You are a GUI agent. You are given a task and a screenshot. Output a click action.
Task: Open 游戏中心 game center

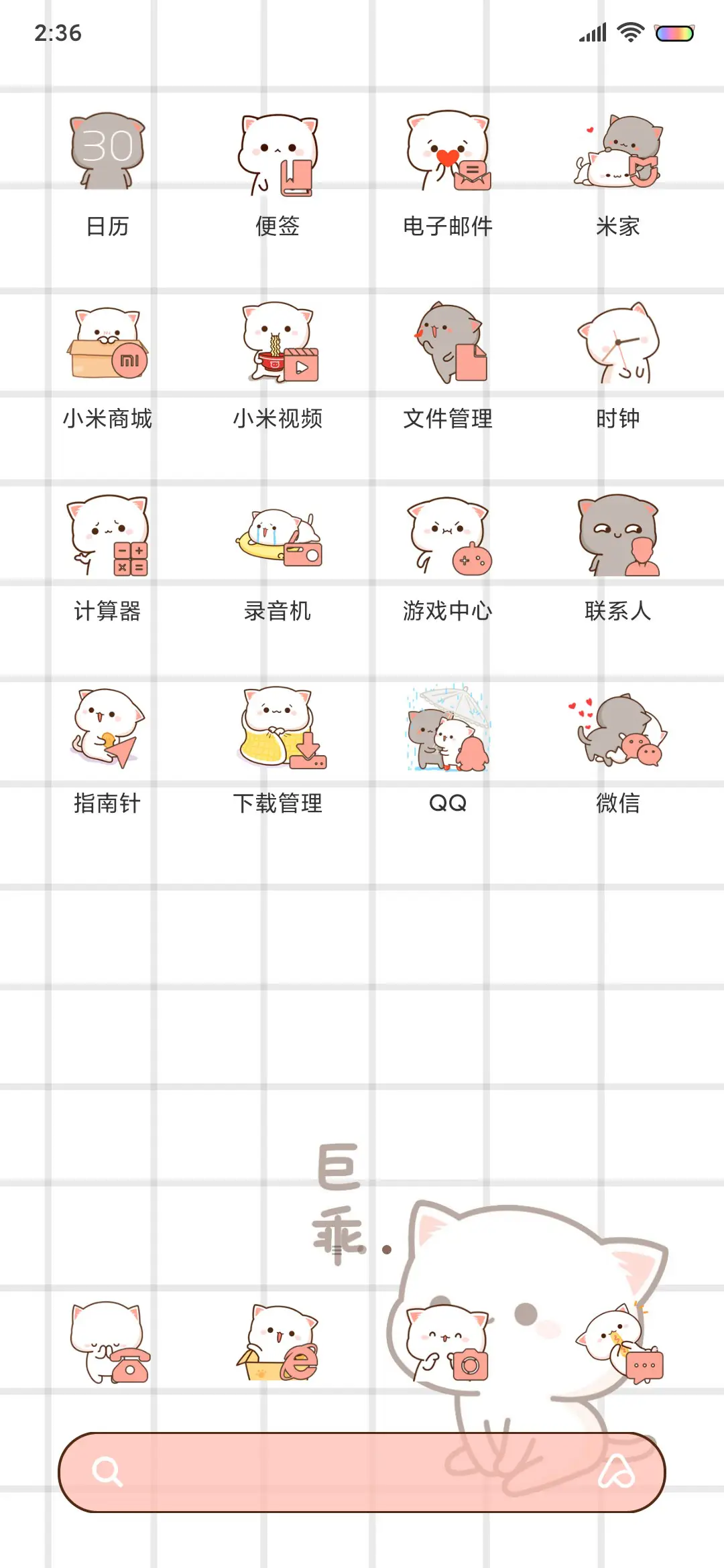448,536
